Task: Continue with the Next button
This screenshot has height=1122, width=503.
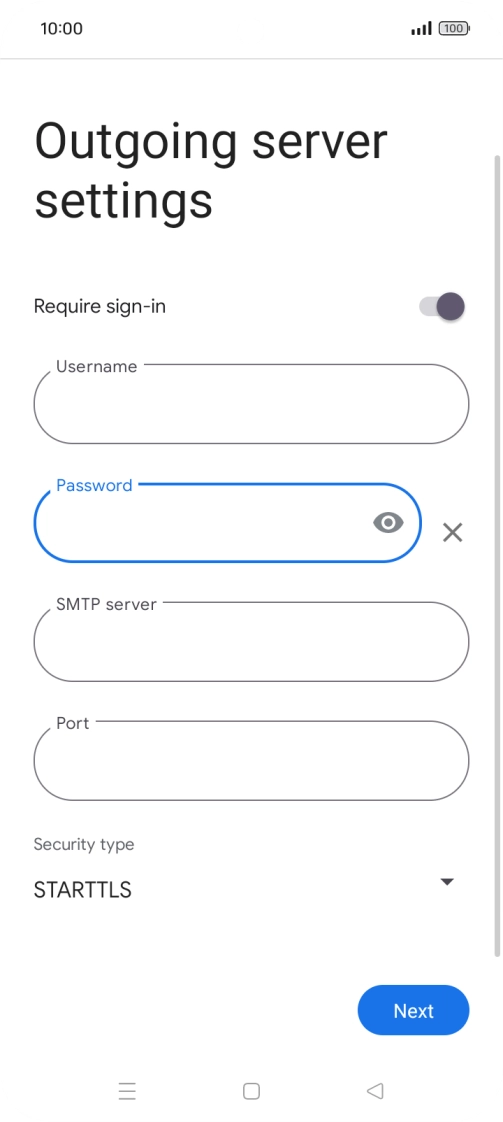Action: coord(414,1010)
